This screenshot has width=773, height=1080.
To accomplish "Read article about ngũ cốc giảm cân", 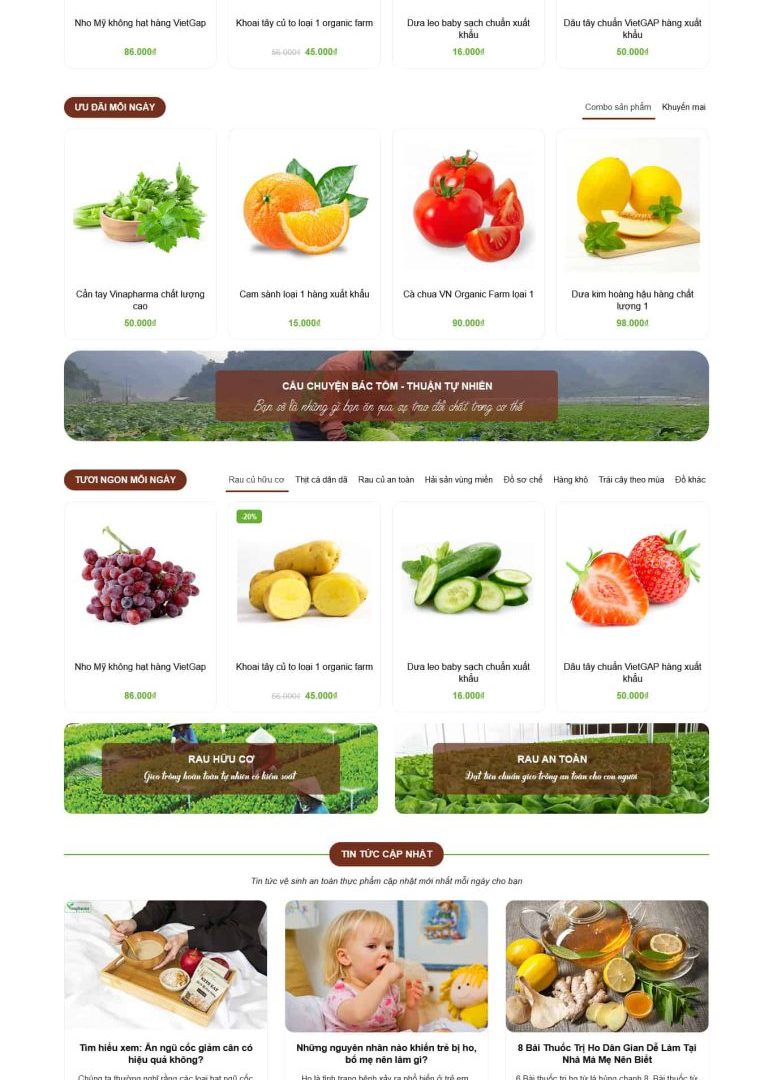I will (166, 1053).
